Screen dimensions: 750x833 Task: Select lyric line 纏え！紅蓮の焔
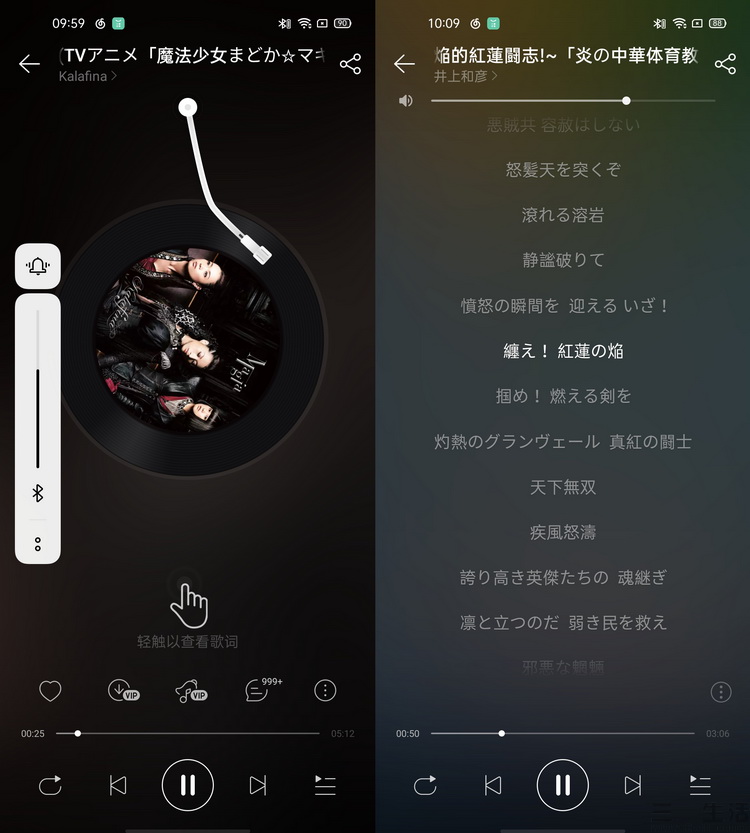pyautogui.click(x=560, y=351)
